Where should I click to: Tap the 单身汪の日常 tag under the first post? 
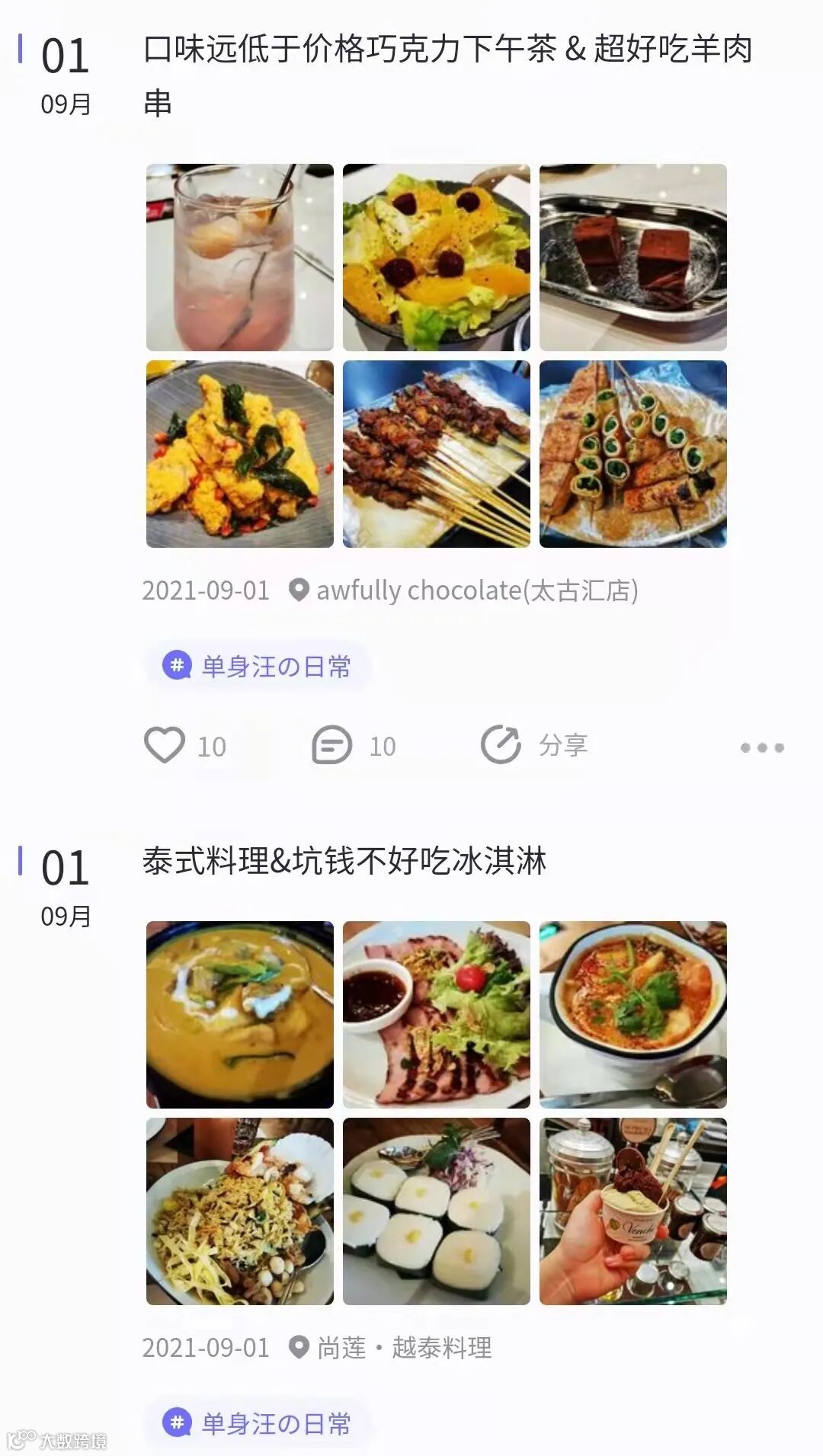click(x=259, y=667)
